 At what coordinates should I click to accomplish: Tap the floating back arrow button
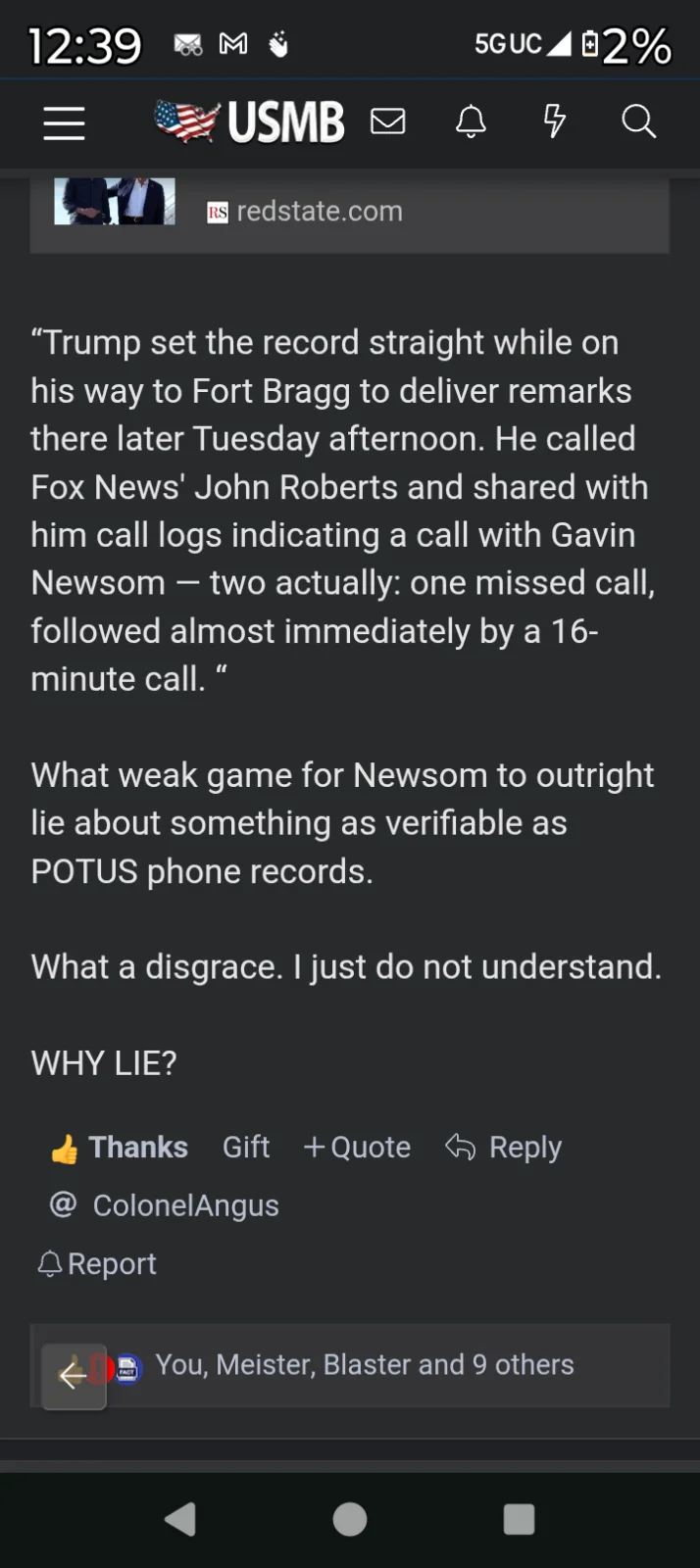[74, 1376]
